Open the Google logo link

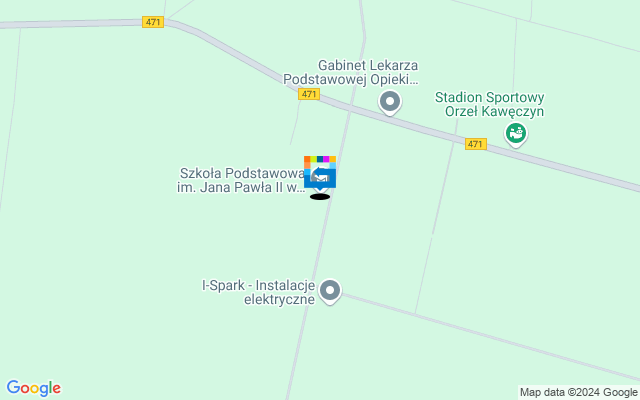33,388
